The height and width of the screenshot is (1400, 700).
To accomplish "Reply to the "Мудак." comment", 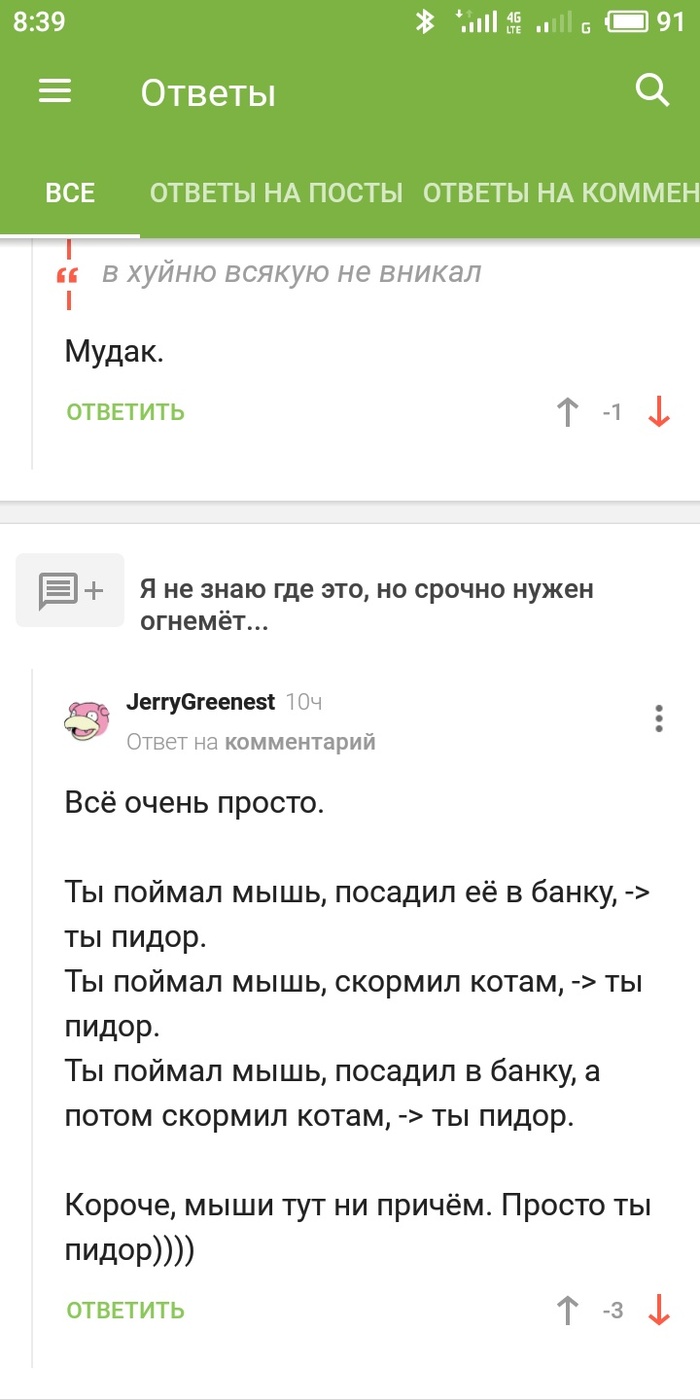I will coord(126,412).
